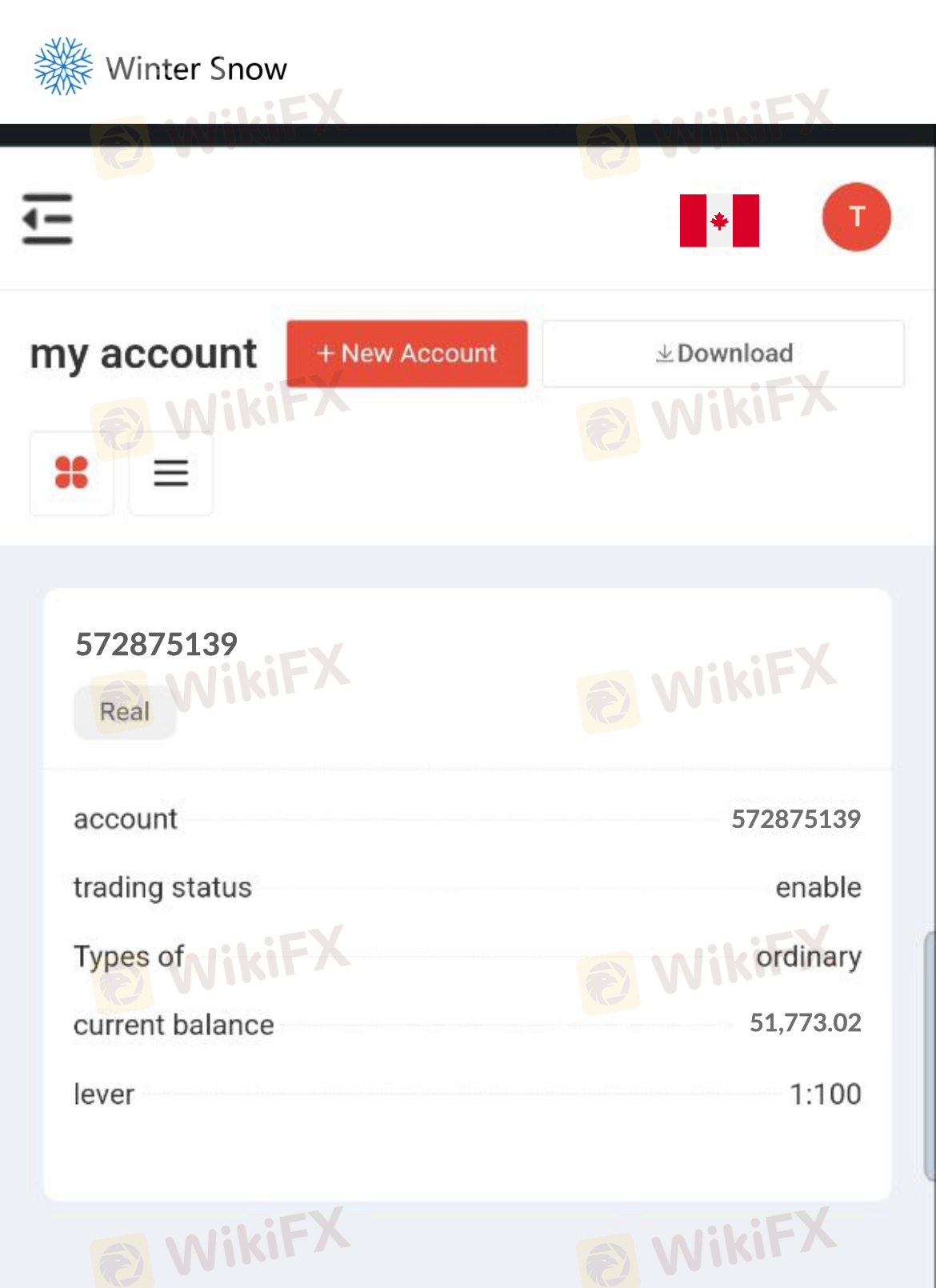Image resolution: width=936 pixels, height=1288 pixels.
Task: Tap the Download button
Action: 723,354
